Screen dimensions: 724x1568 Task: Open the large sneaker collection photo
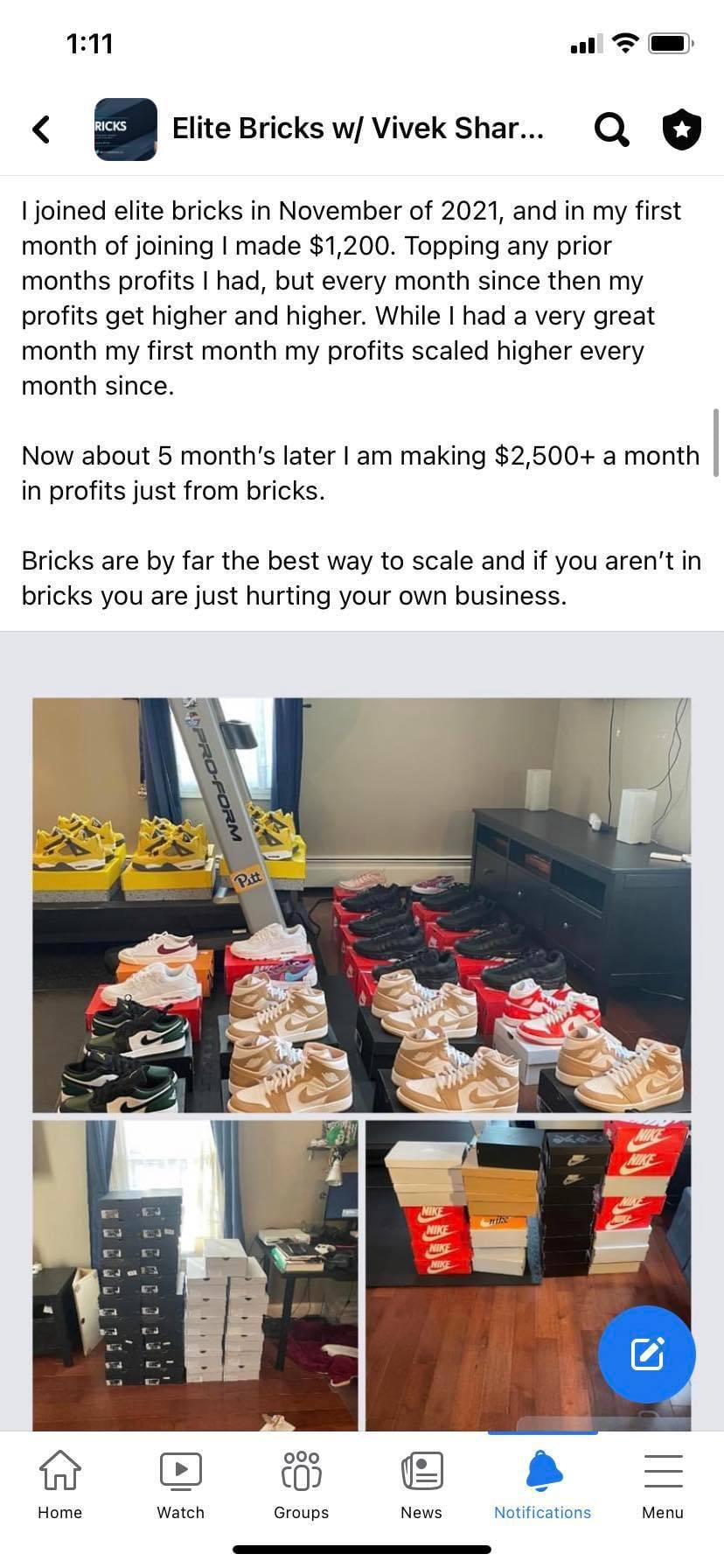click(361, 905)
